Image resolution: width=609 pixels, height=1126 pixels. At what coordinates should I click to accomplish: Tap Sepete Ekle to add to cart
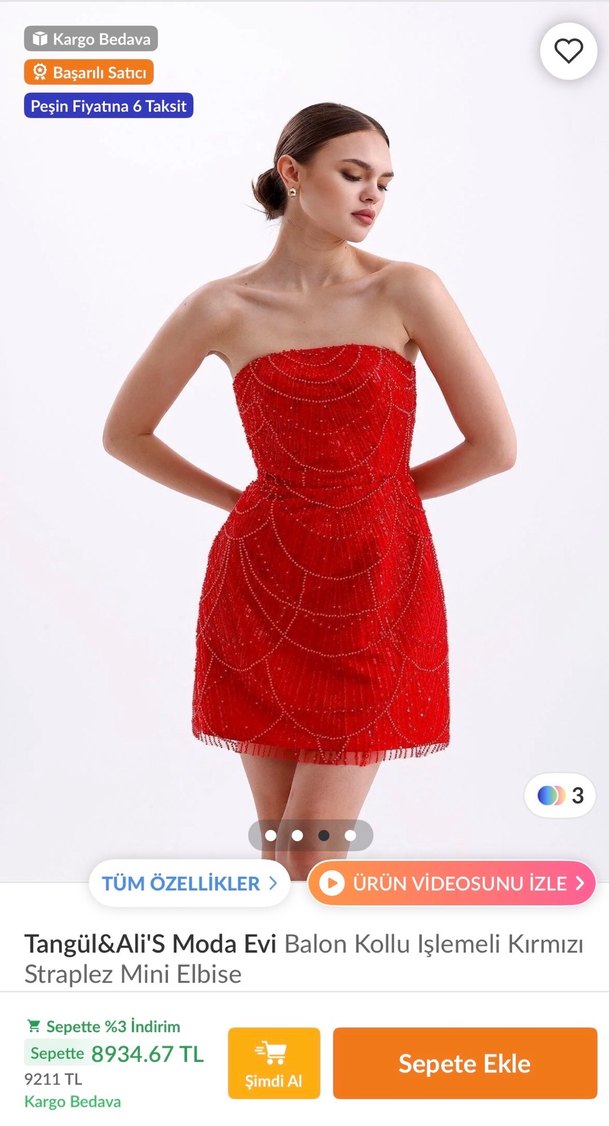pos(465,1063)
